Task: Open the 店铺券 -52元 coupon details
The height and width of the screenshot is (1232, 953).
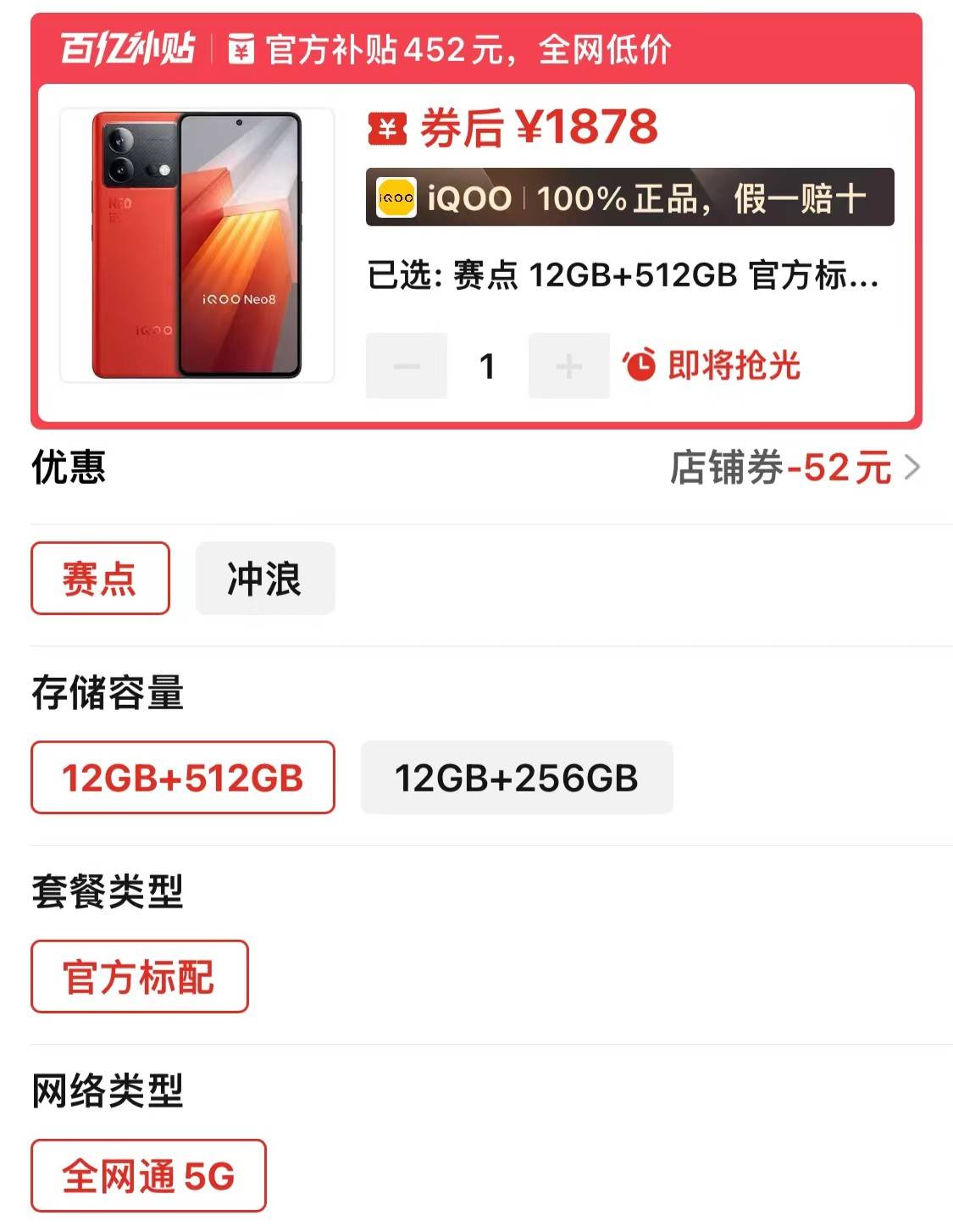Action: coord(795,468)
